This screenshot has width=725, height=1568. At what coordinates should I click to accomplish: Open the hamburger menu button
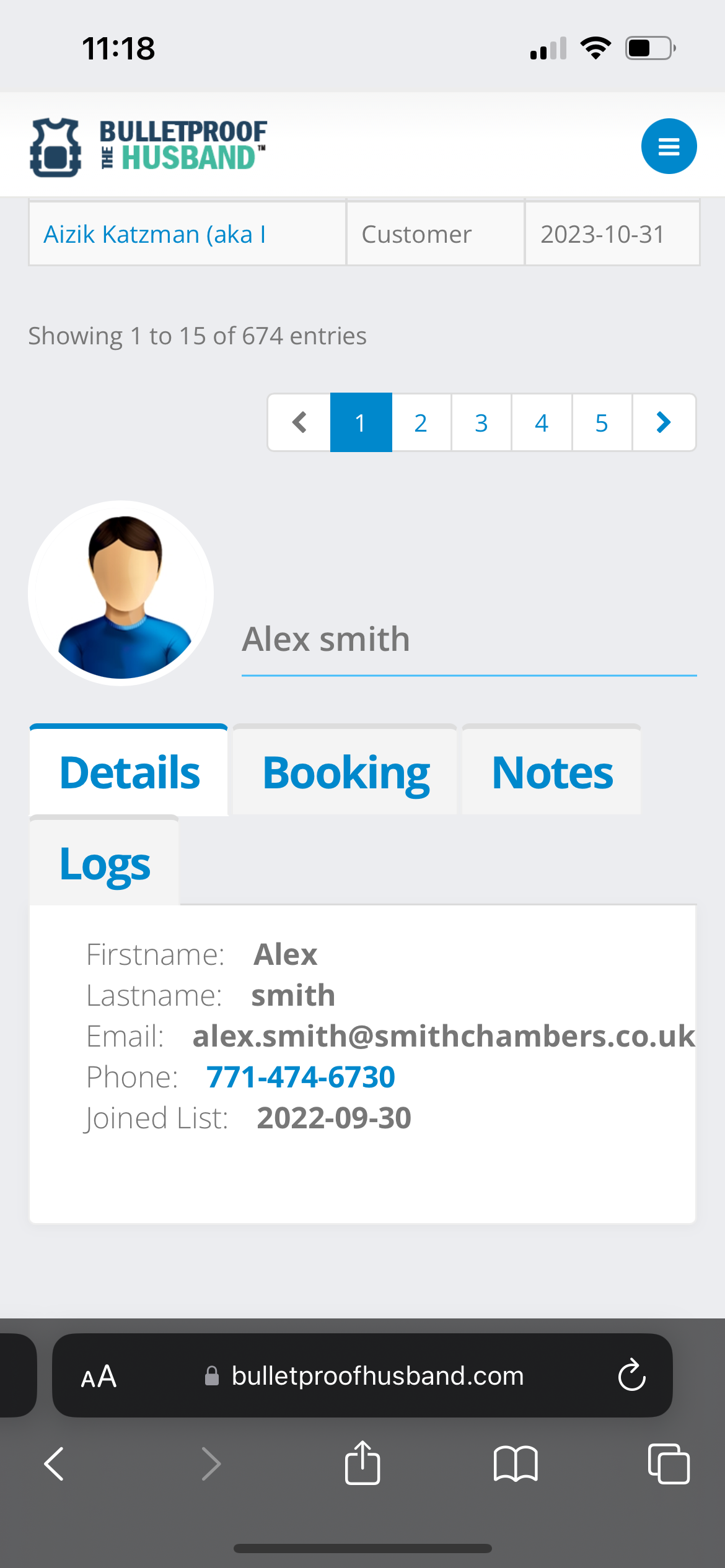pos(669,146)
